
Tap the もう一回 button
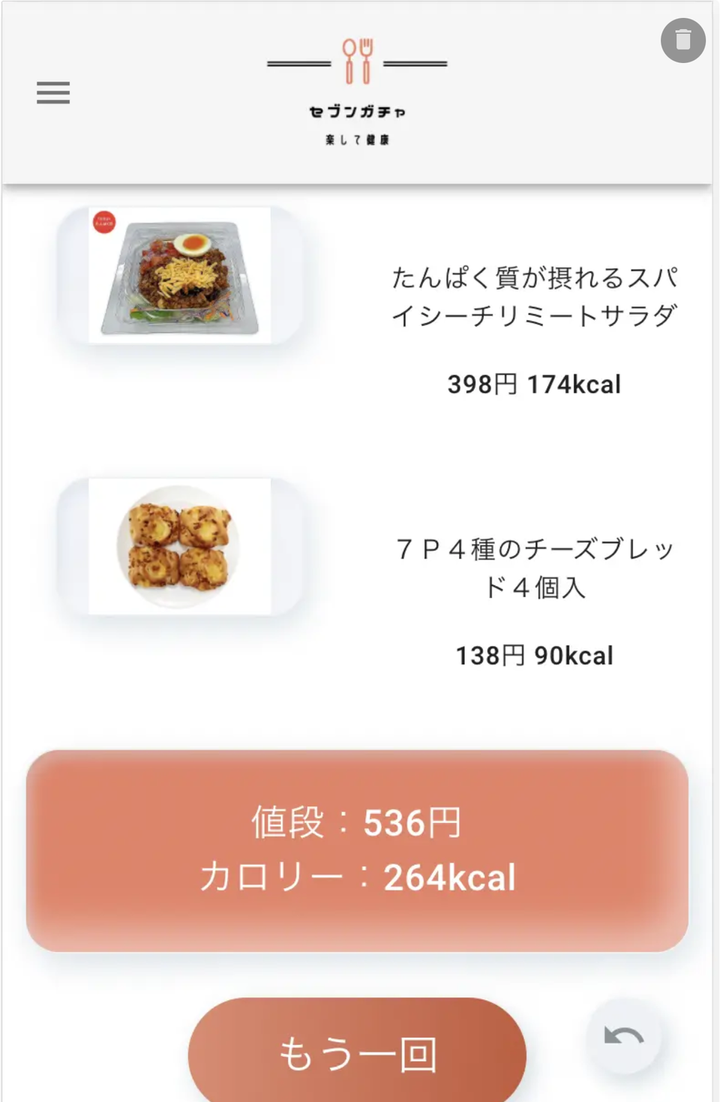click(357, 1053)
